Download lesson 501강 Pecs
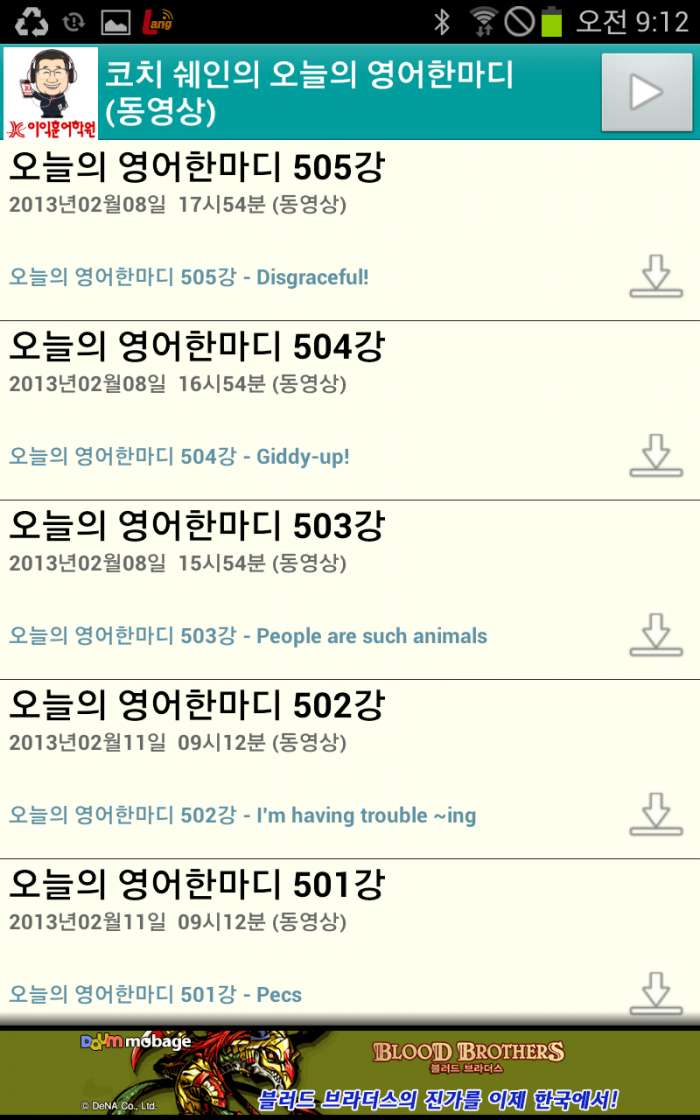 pyautogui.click(x=655, y=993)
